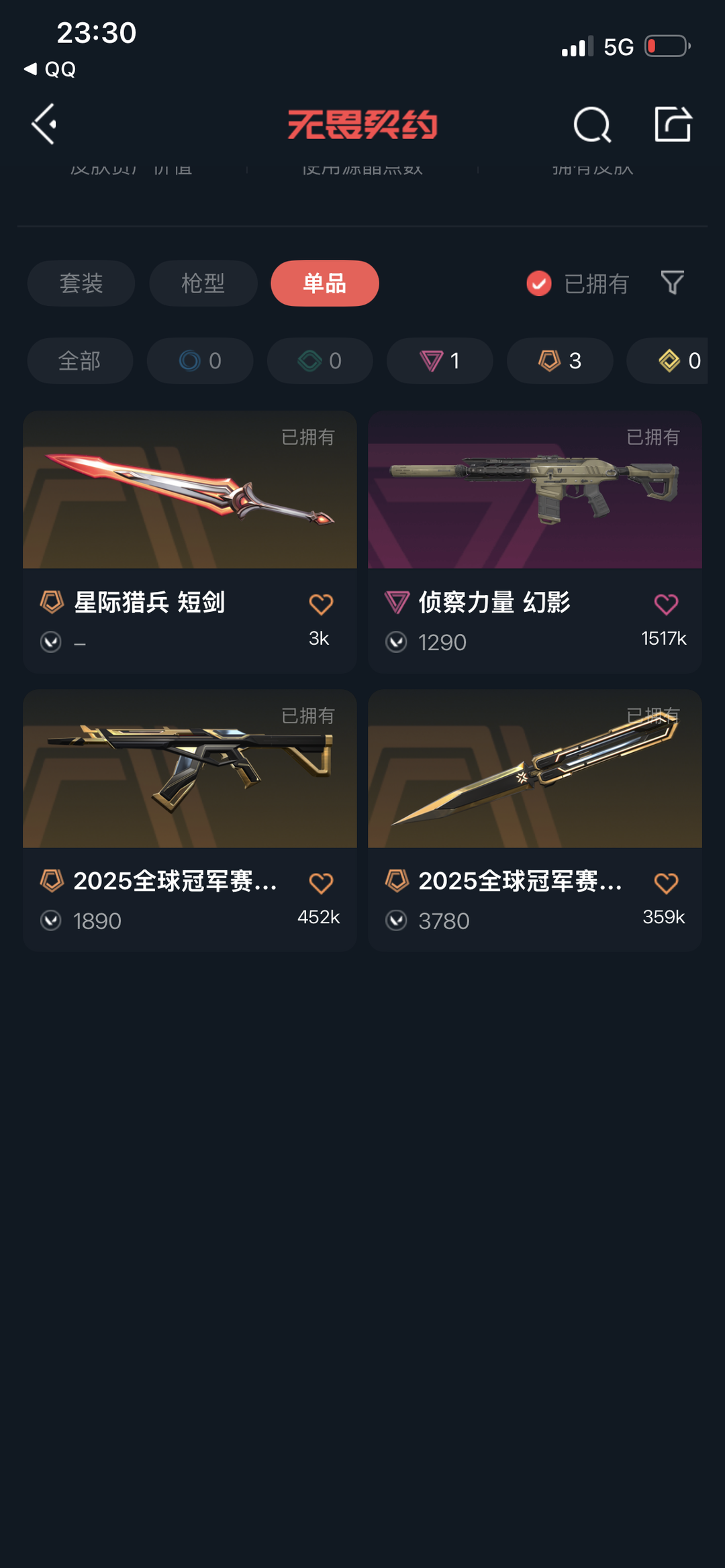This screenshot has height=1568, width=725.
Task: Open the funnel filter icon
Action: 672,283
